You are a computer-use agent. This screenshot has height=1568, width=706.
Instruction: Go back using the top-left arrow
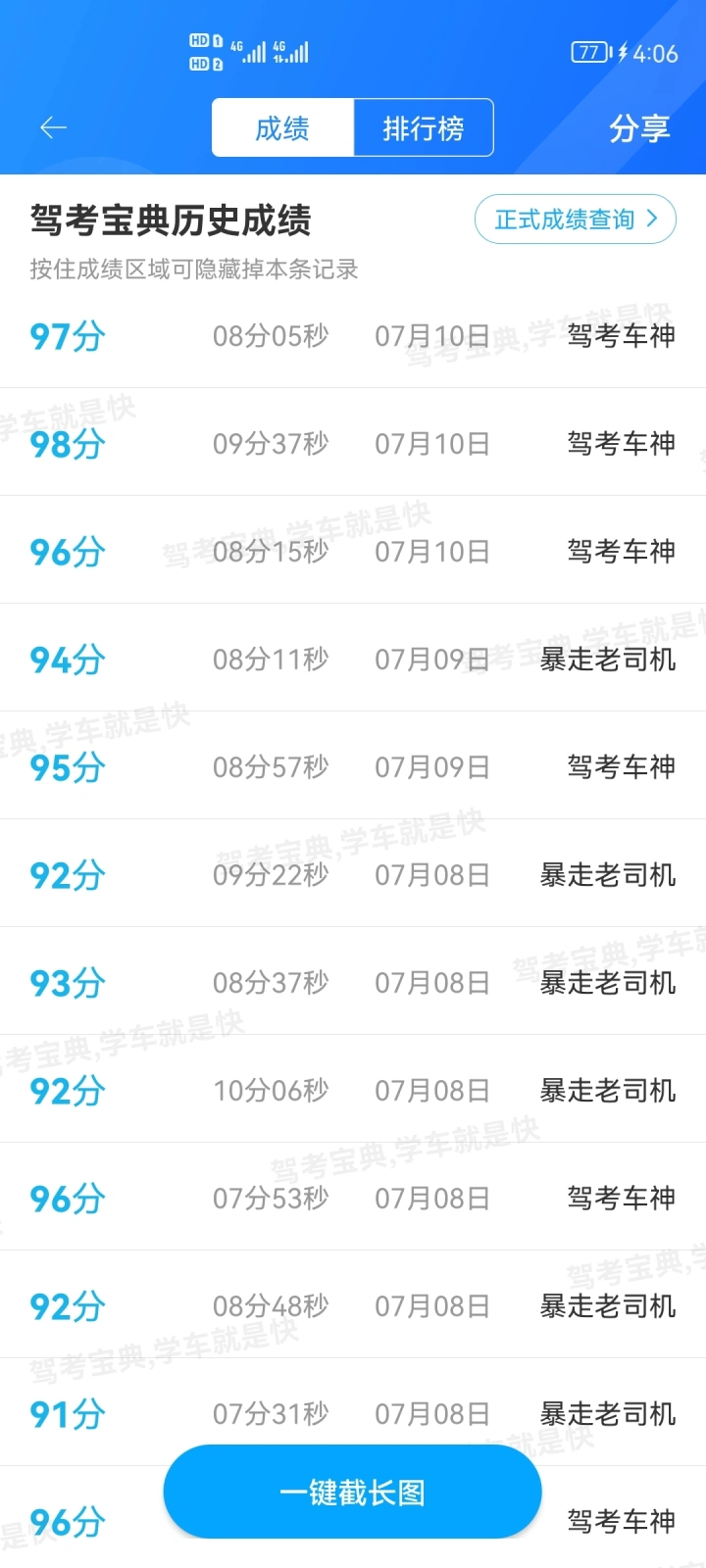53,127
